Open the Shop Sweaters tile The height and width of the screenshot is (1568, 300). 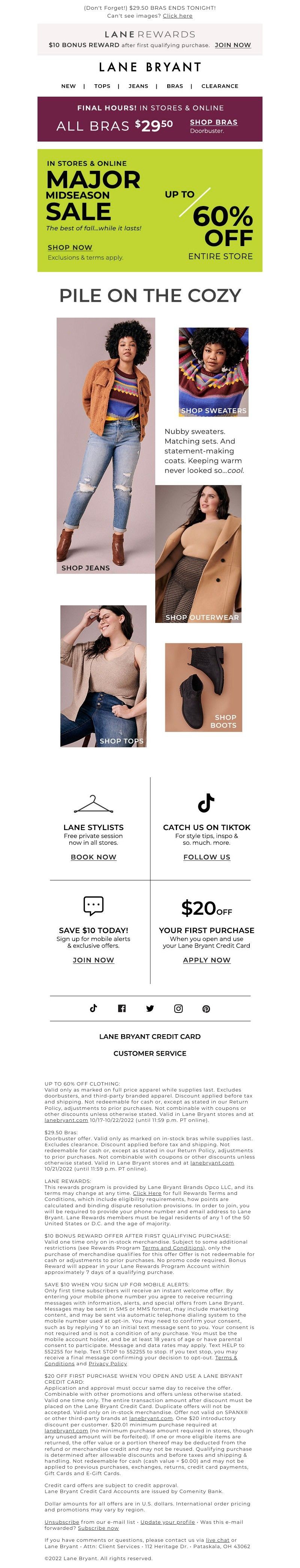click(213, 372)
